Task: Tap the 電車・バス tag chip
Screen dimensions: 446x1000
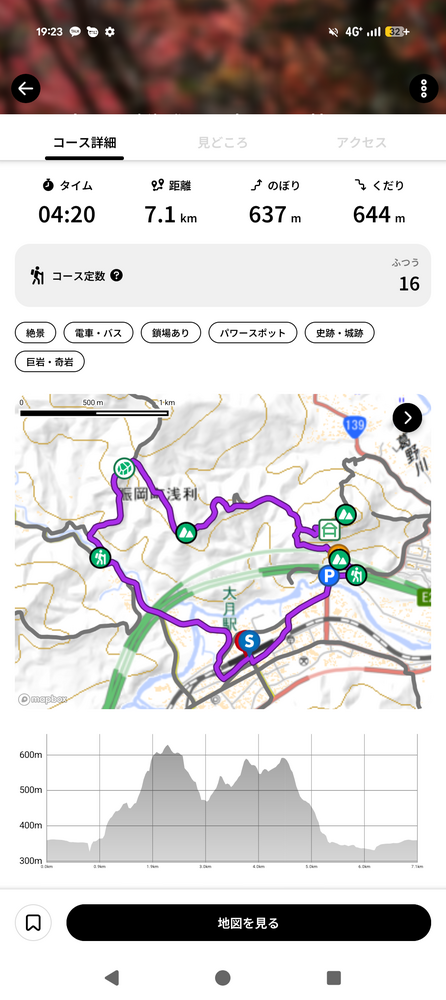Action: click(x=98, y=332)
